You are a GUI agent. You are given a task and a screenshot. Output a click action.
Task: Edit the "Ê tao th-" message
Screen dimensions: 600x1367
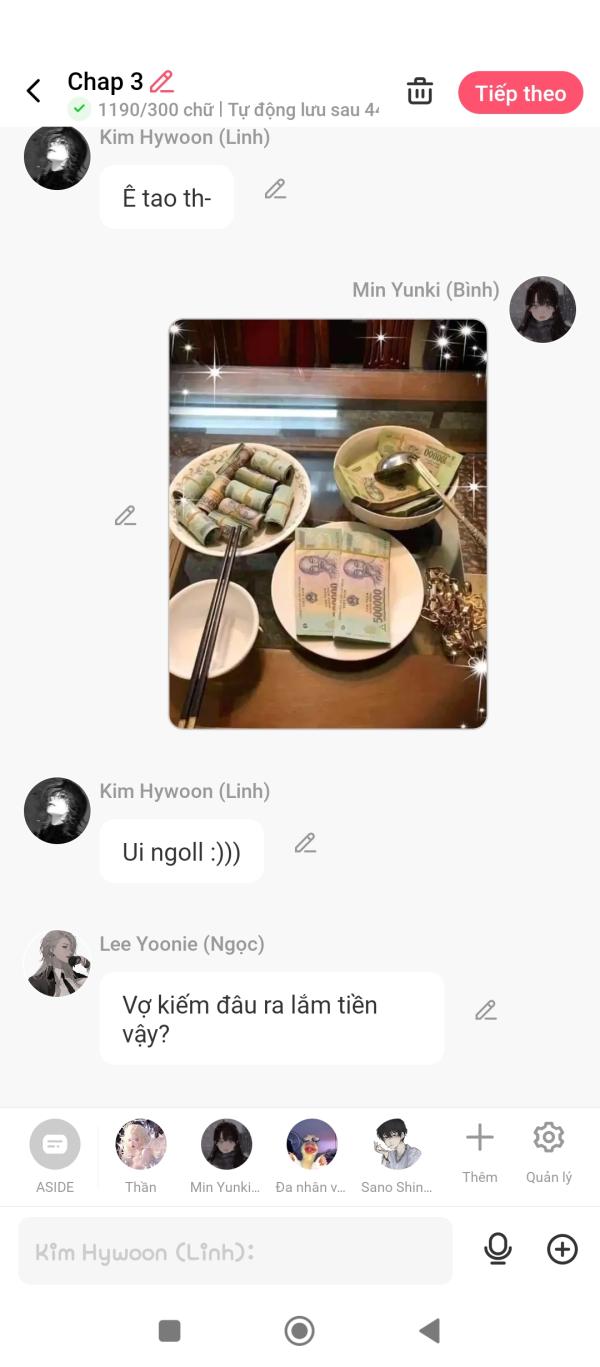click(275, 189)
